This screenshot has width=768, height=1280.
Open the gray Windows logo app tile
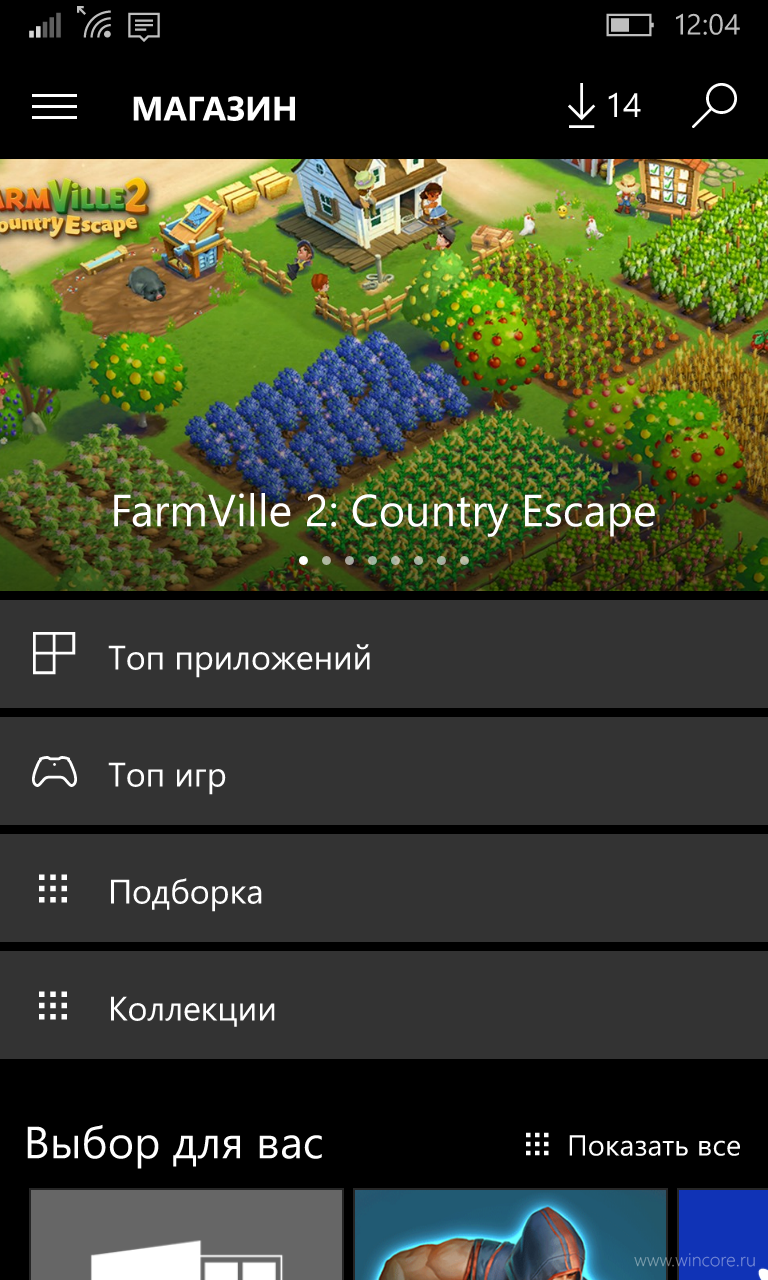coord(186,1234)
